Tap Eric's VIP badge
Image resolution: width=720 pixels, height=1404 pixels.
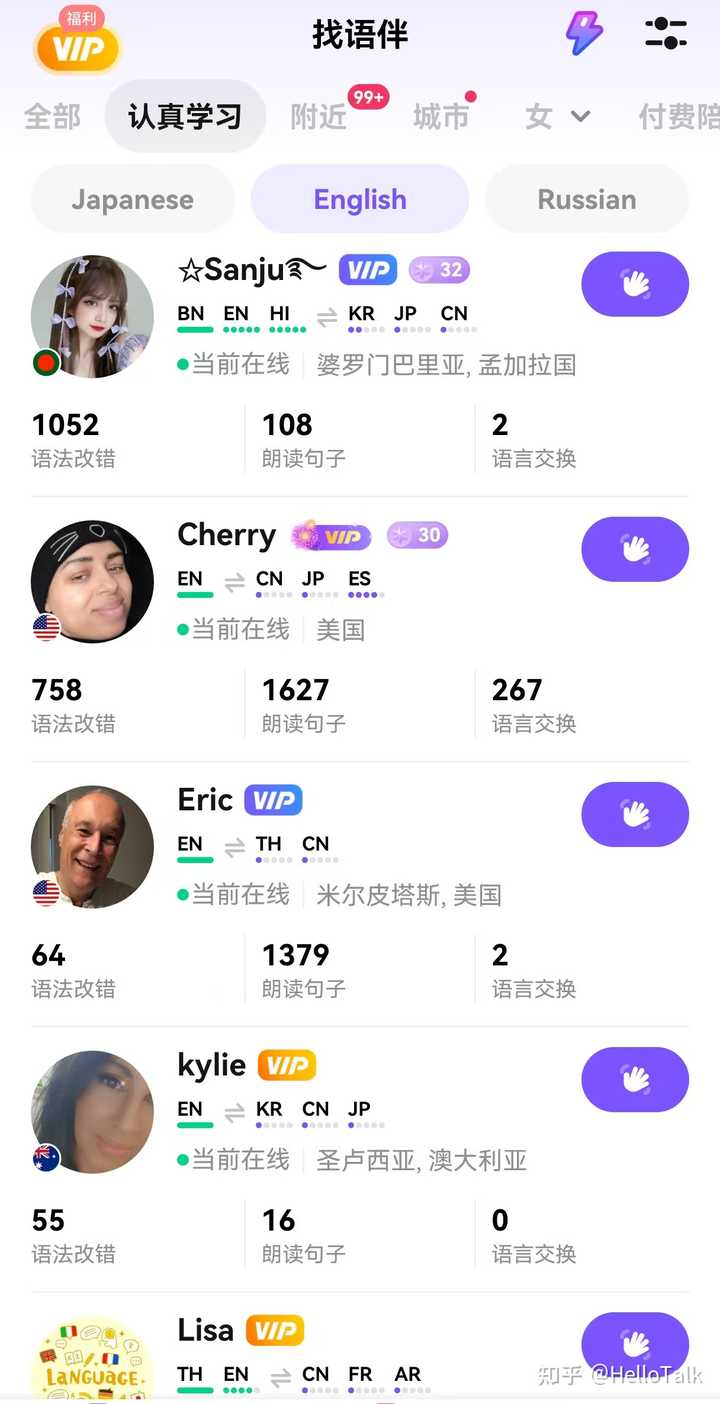click(x=272, y=800)
